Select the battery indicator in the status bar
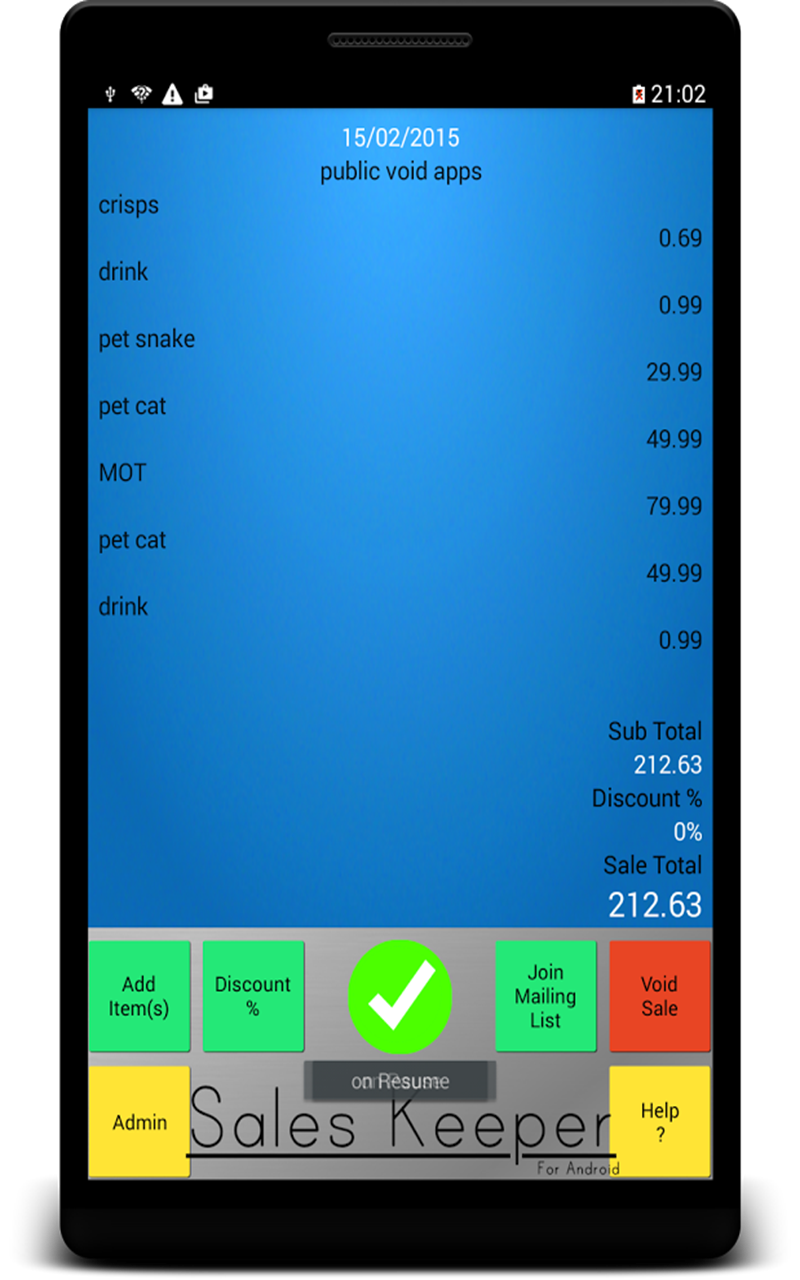This screenshot has width=800, height=1280. pos(641,93)
